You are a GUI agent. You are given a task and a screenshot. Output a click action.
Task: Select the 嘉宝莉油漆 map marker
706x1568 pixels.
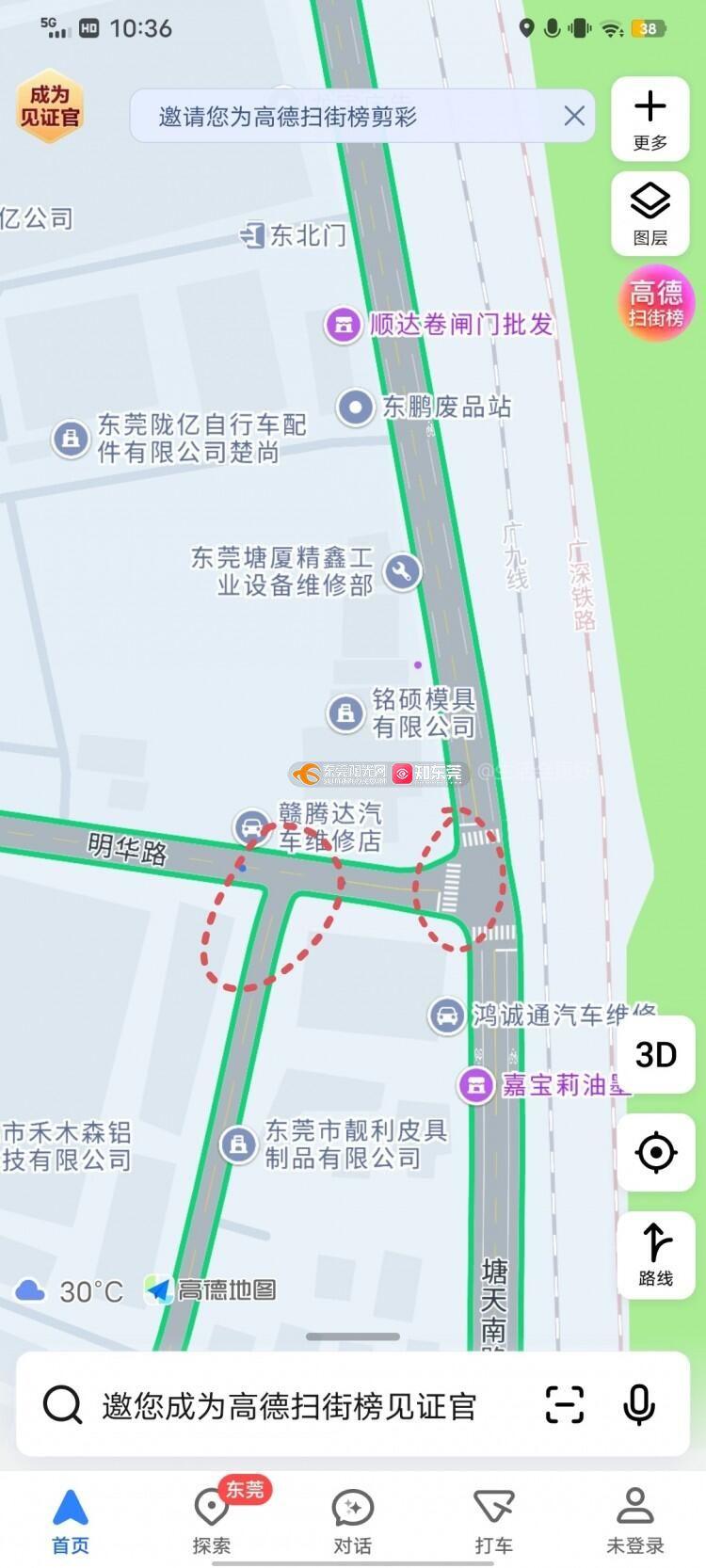point(476,1085)
